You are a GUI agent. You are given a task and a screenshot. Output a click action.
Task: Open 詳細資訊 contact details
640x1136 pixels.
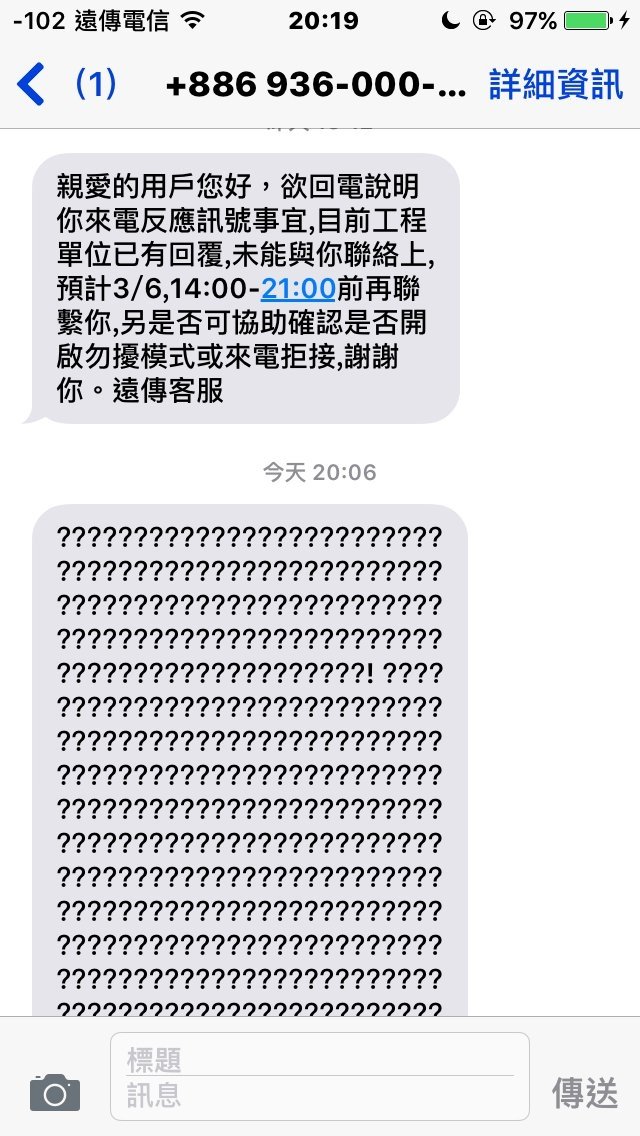[555, 85]
